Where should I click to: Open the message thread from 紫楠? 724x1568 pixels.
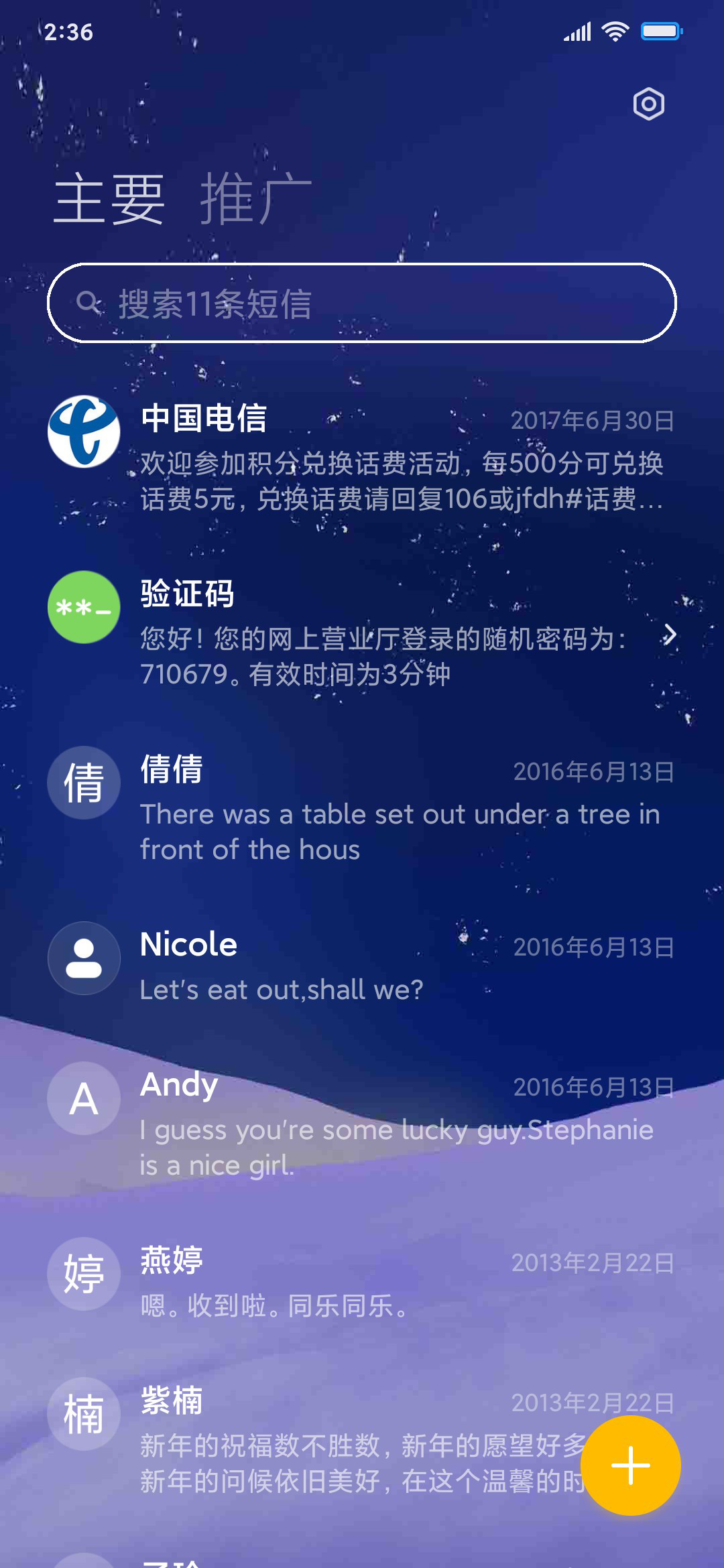coord(362,1441)
